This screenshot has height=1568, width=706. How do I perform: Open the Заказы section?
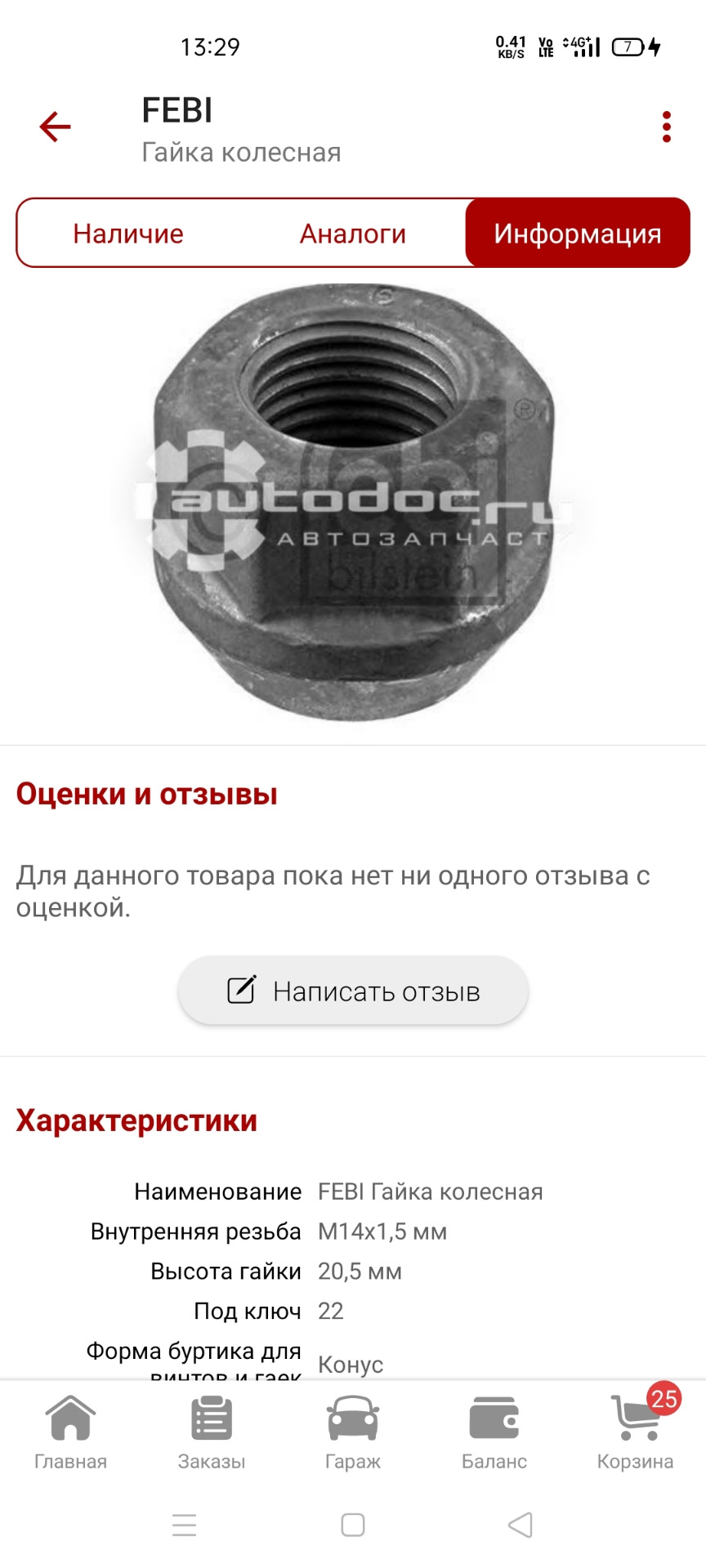[212, 1432]
